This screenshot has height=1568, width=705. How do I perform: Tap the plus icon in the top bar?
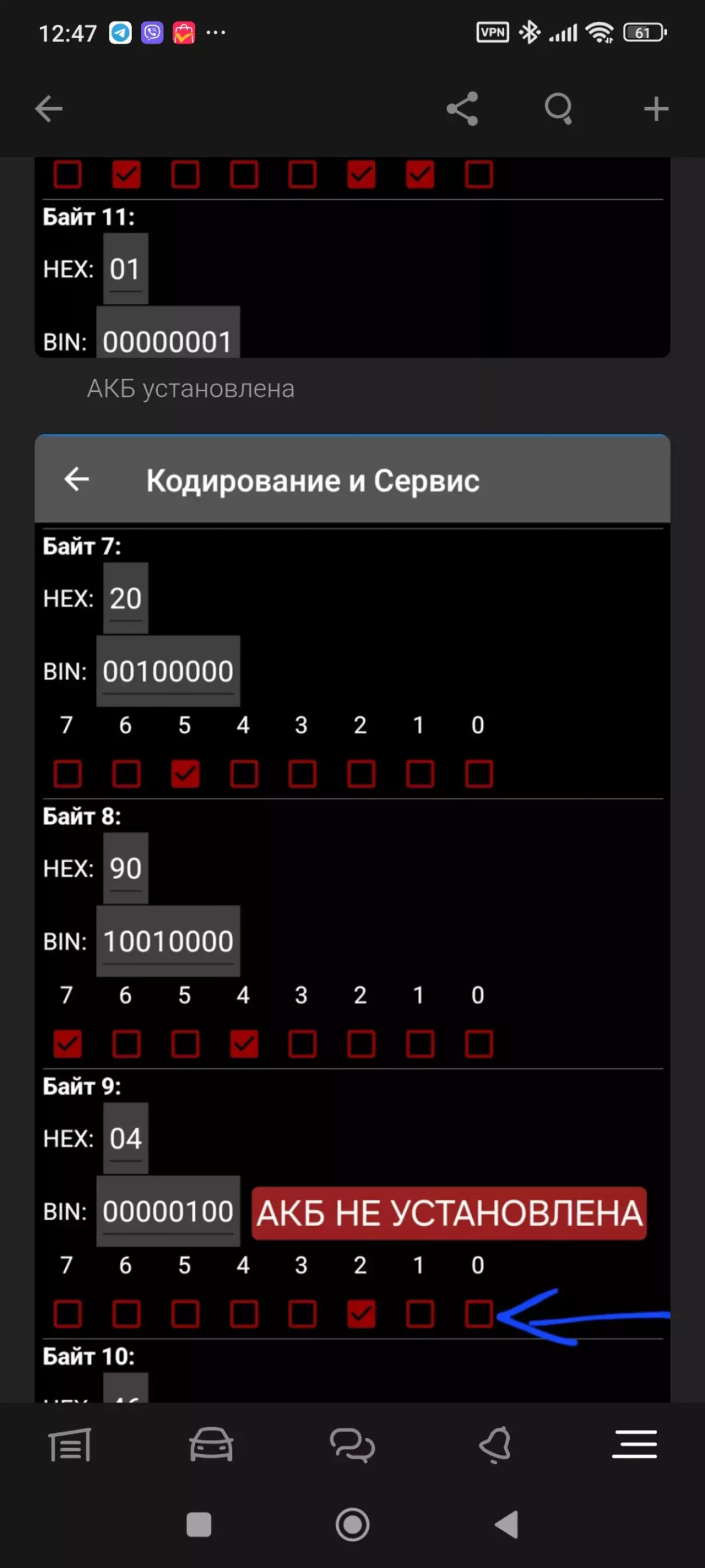655,109
